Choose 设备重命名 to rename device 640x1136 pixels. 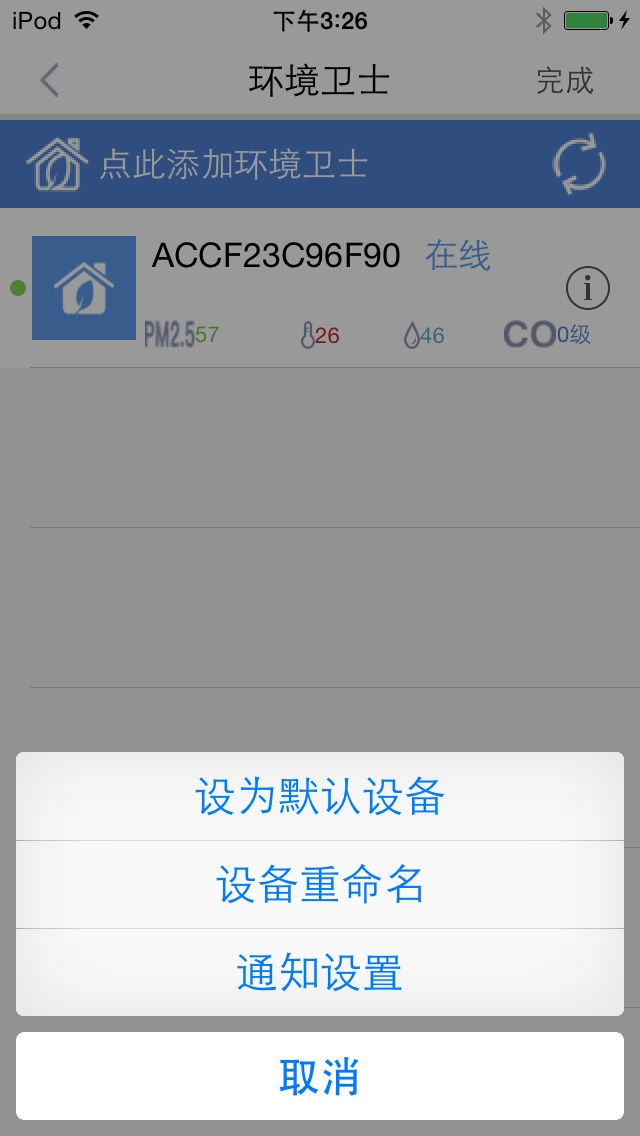[x=320, y=885]
